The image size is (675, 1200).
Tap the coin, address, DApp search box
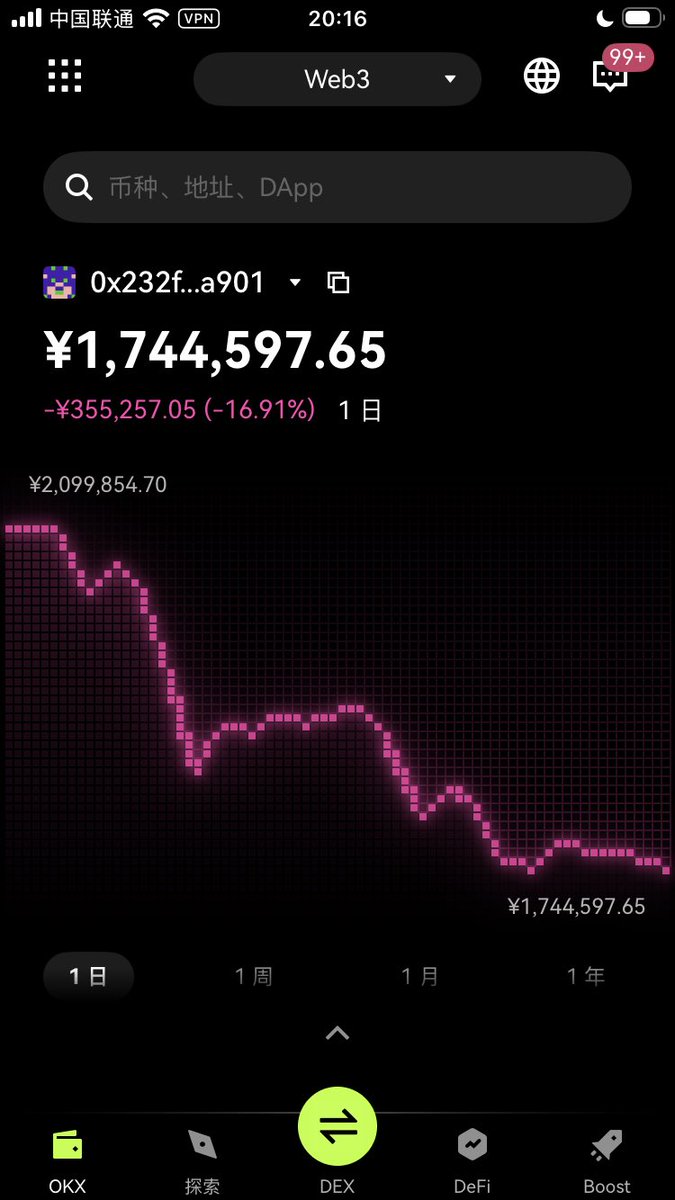coord(337,187)
